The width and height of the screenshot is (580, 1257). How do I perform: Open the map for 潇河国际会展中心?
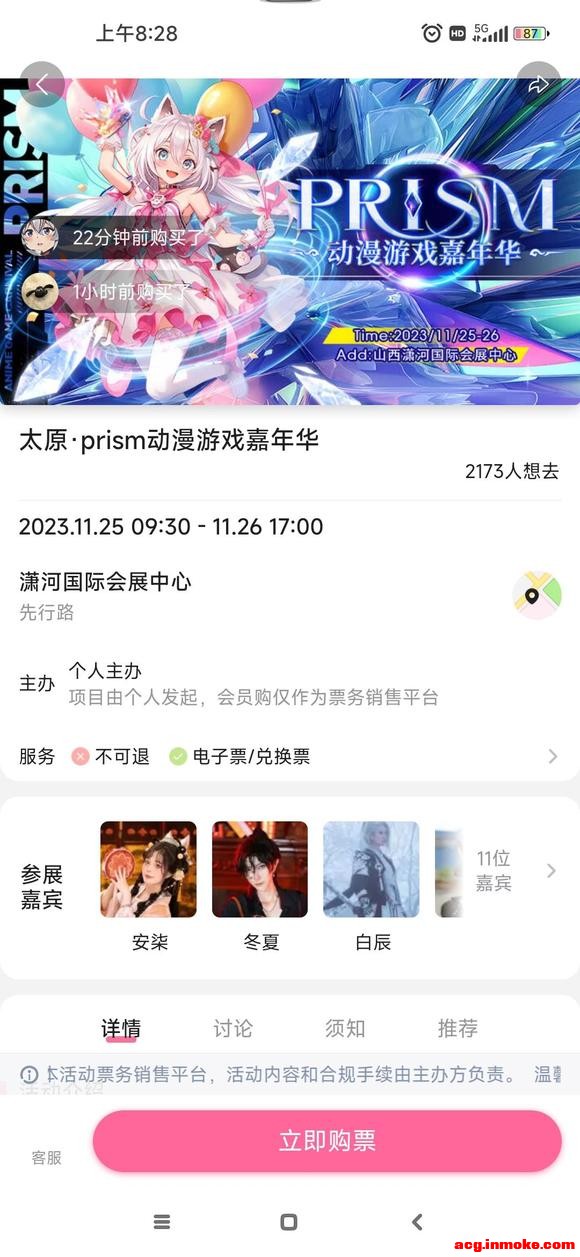pos(537,596)
